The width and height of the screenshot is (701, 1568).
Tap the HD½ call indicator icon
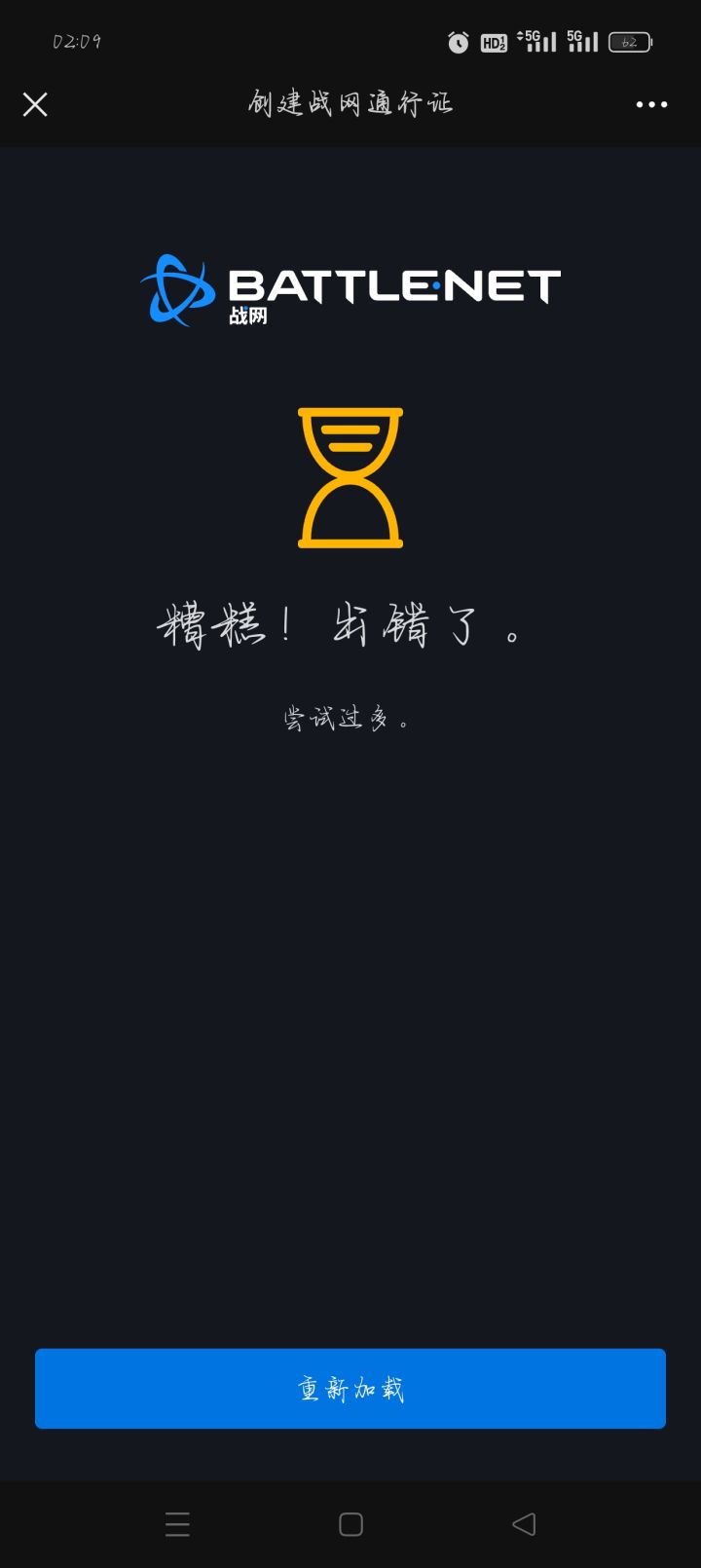click(493, 42)
